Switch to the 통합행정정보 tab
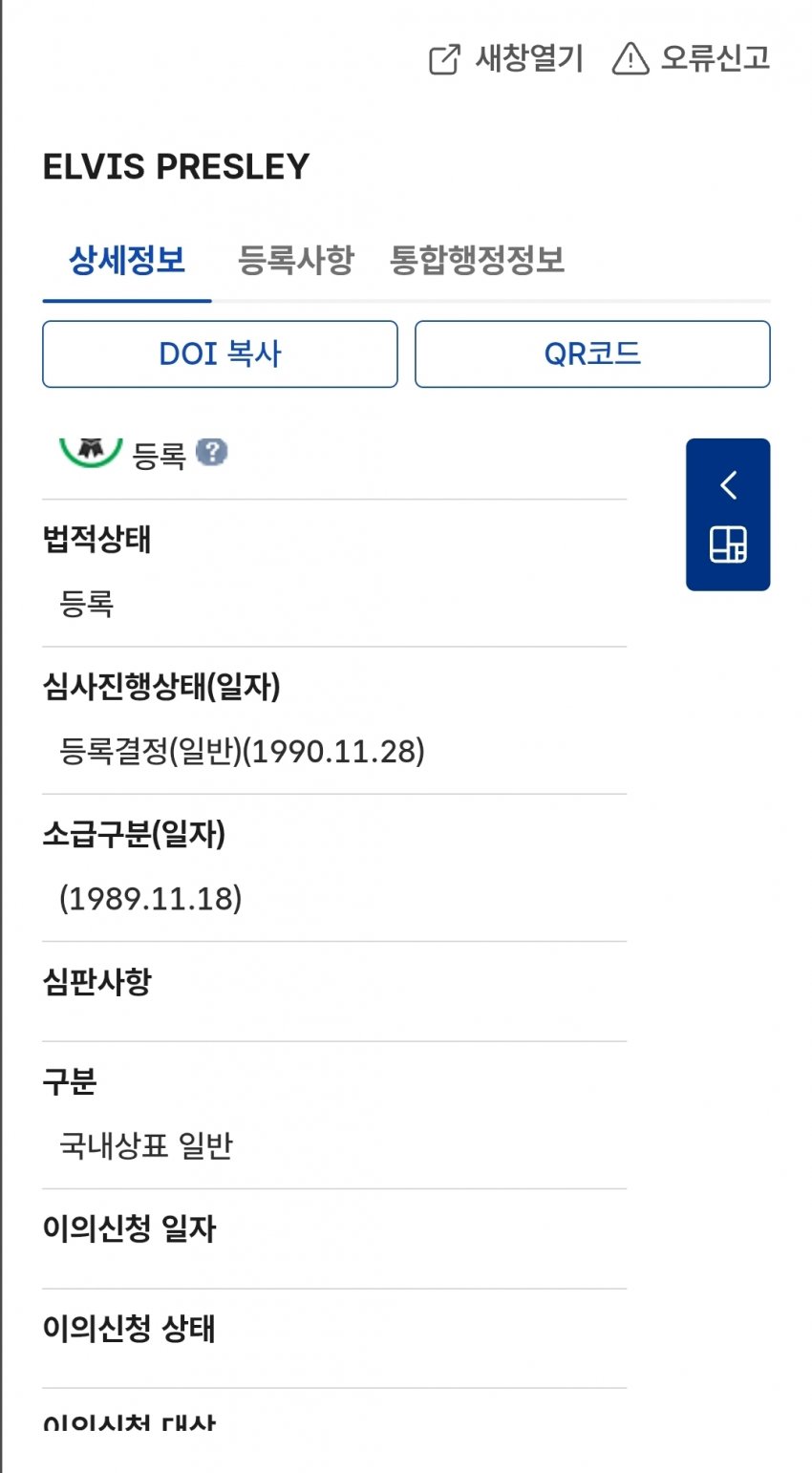Image resolution: width=812 pixels, height=1473 pixels. pyautogui.click(x=477, y=260)
